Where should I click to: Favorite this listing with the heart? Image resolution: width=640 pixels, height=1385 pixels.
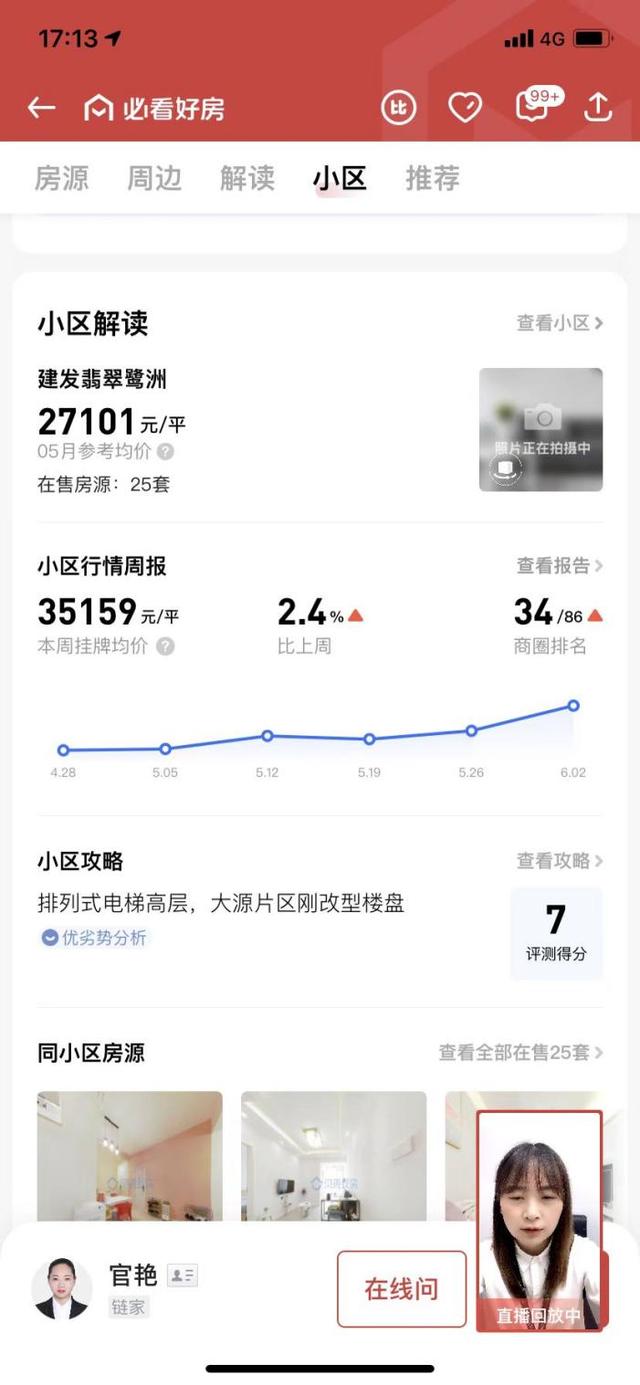465,108
